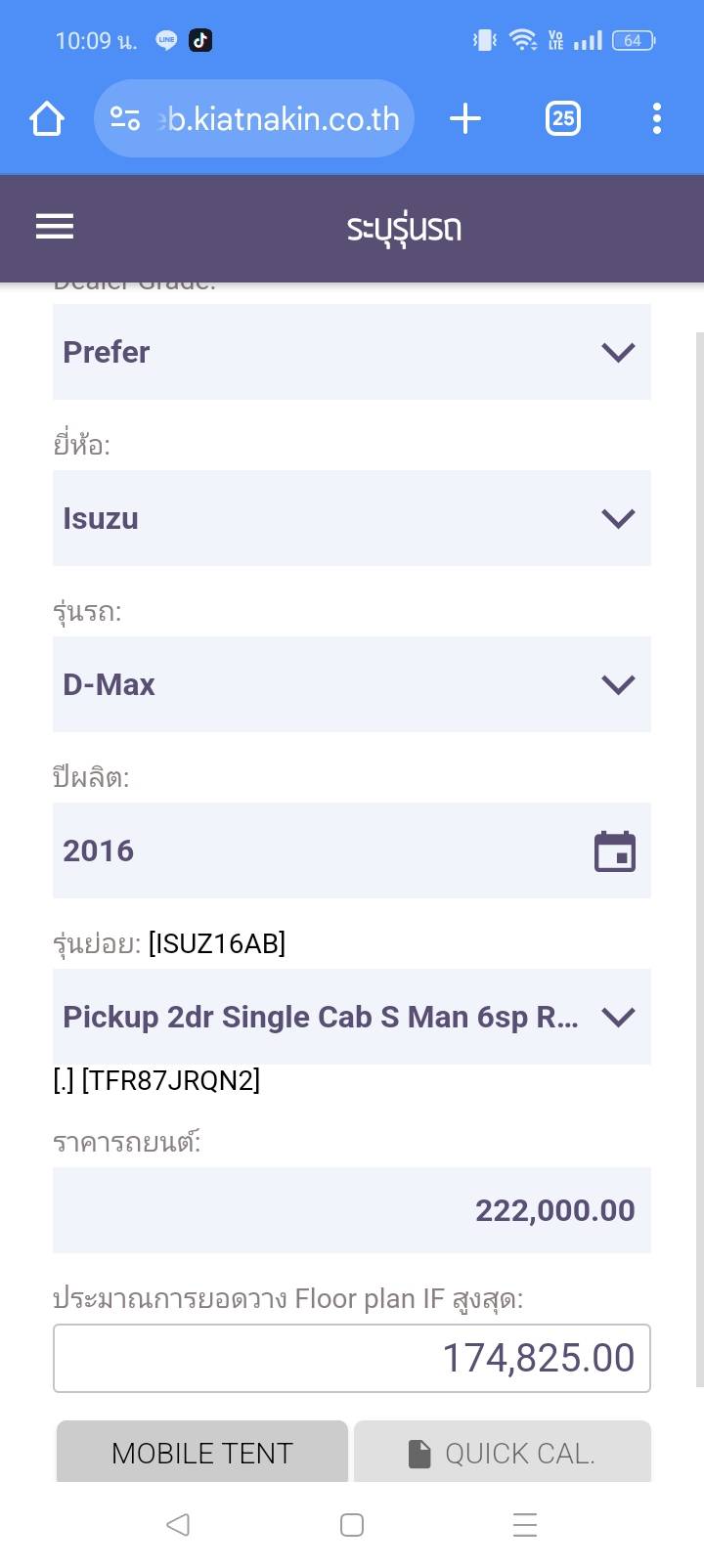Expand the Pickup 2dr Single Cab sub-model dropdown

pos(351,1017)
